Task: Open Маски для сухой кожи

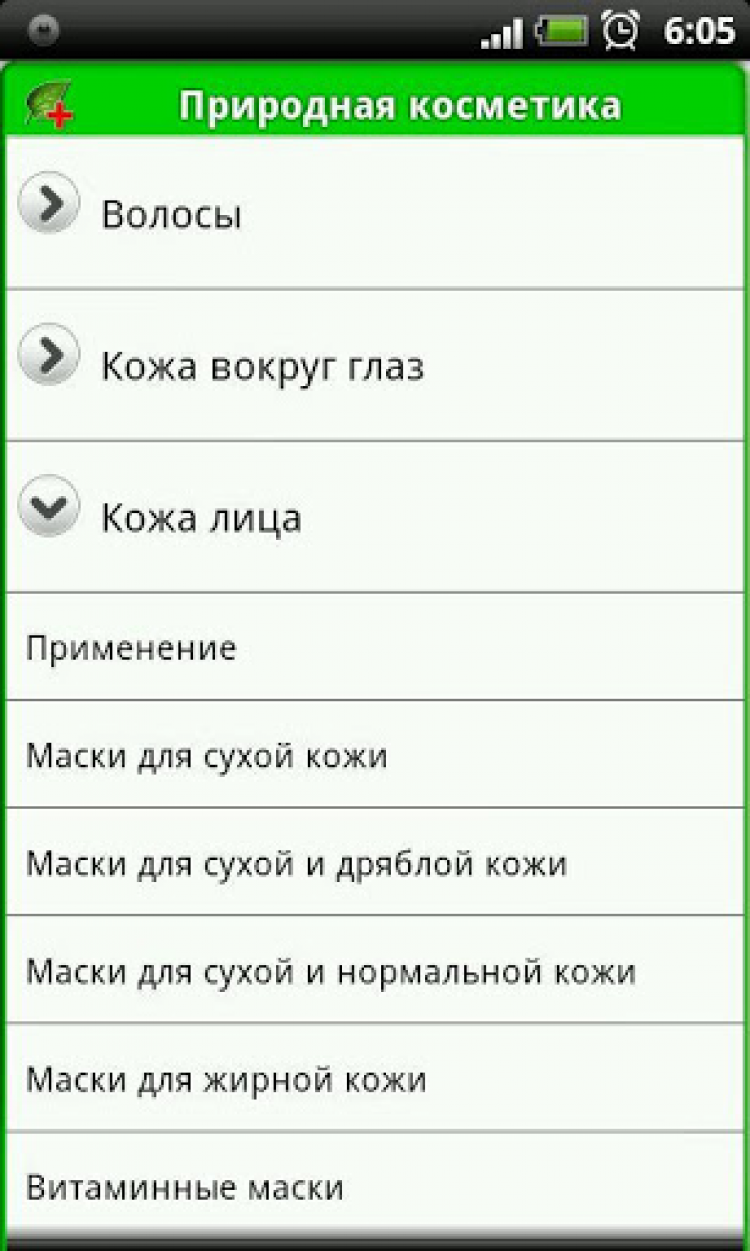Action: pyautogui.click(x=206, y=756)
